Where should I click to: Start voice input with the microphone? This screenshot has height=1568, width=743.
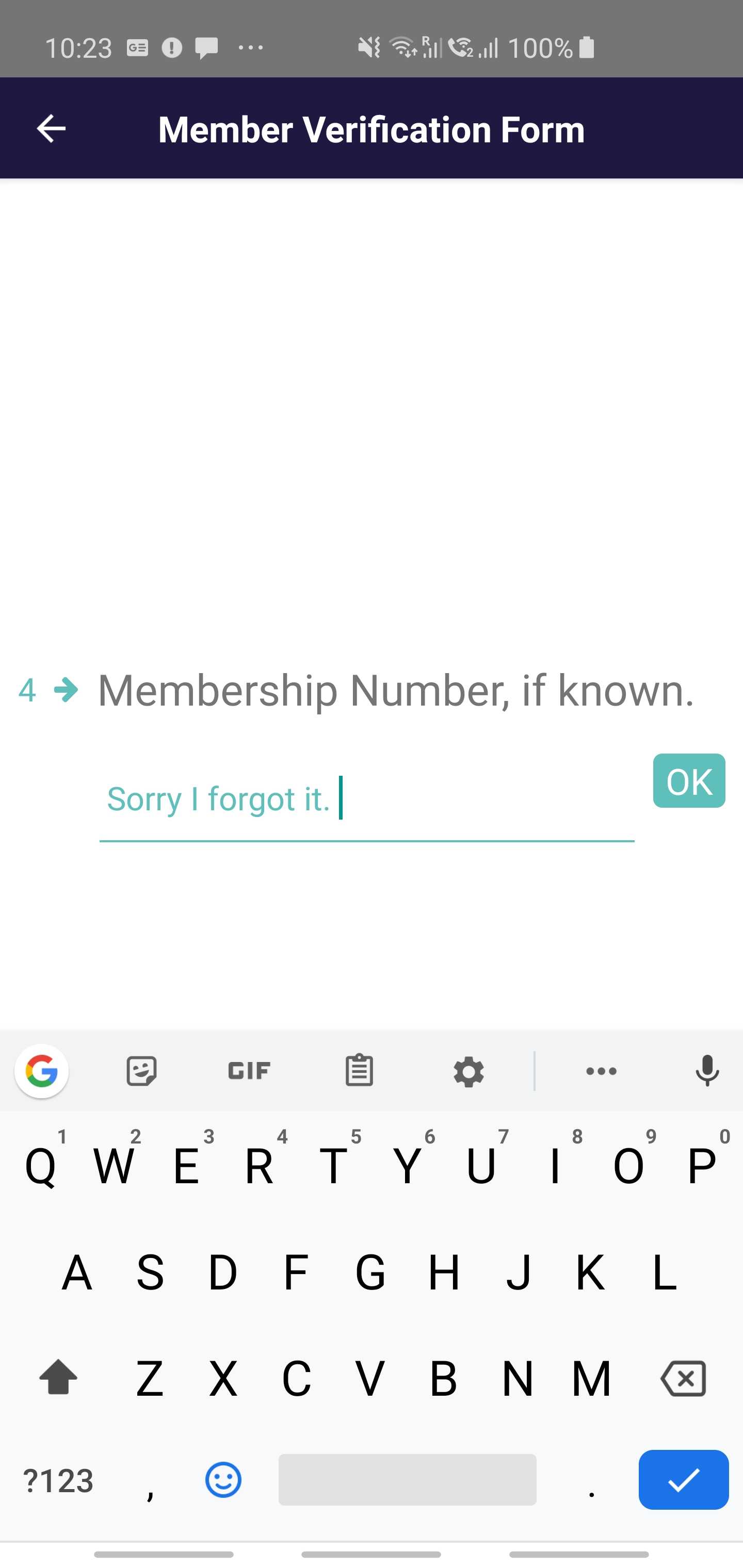pos(706,1071)
